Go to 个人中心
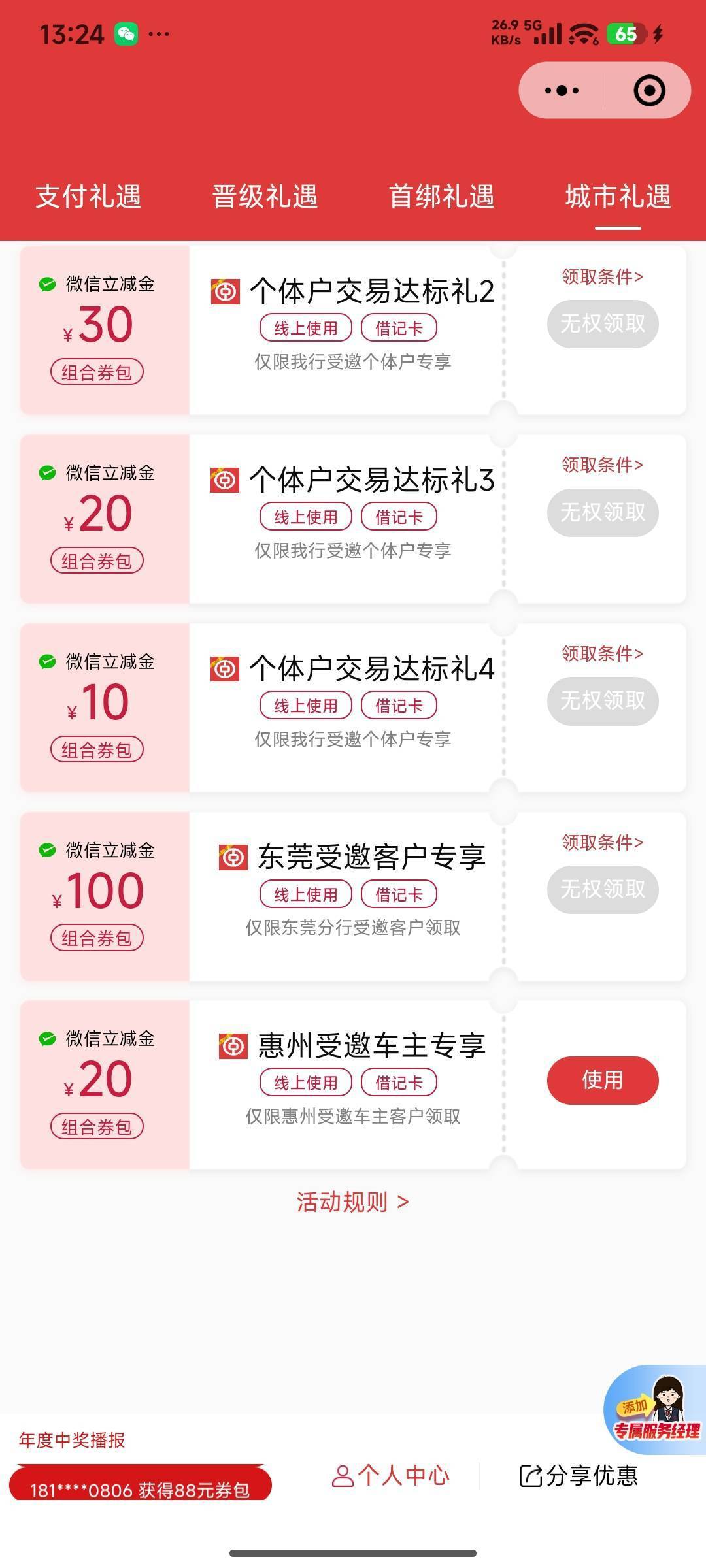706x1568 pixels. [x=391, y=1476]
